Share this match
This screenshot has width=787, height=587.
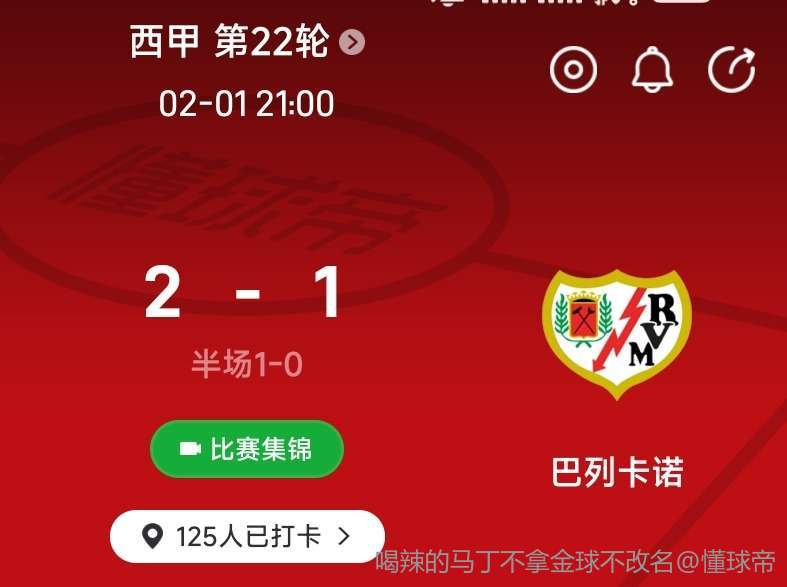(x=731, y=70)
